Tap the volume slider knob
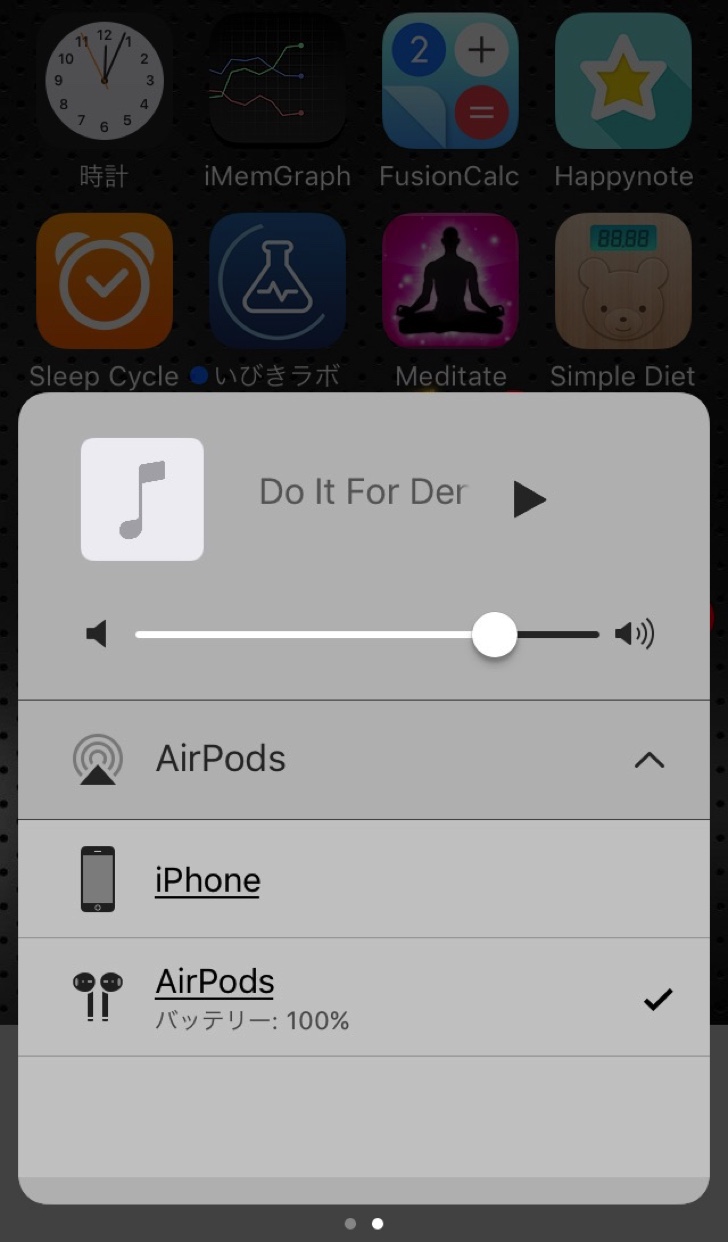This screenshot has height=1242, width=728. tap(494, 634)
